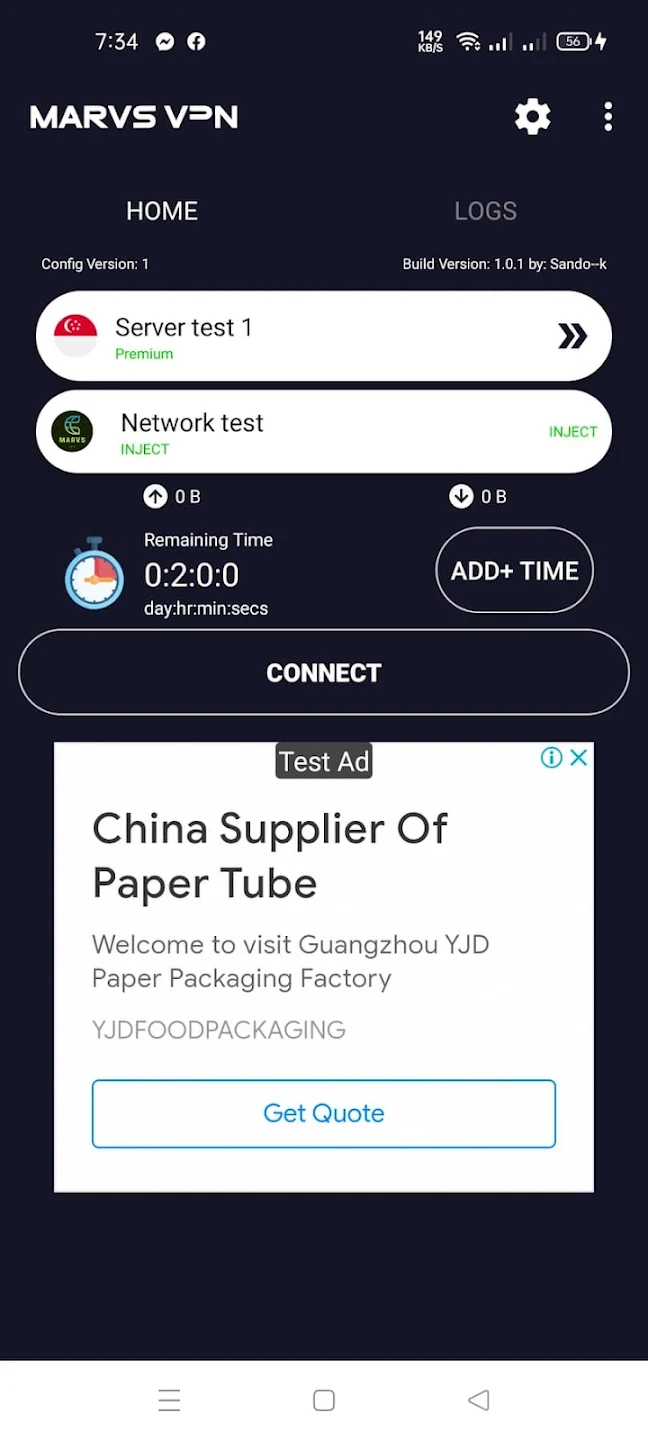Choose the Network test inject option
This screenshot has height=1440, width=648.
(x=323, y=432)
